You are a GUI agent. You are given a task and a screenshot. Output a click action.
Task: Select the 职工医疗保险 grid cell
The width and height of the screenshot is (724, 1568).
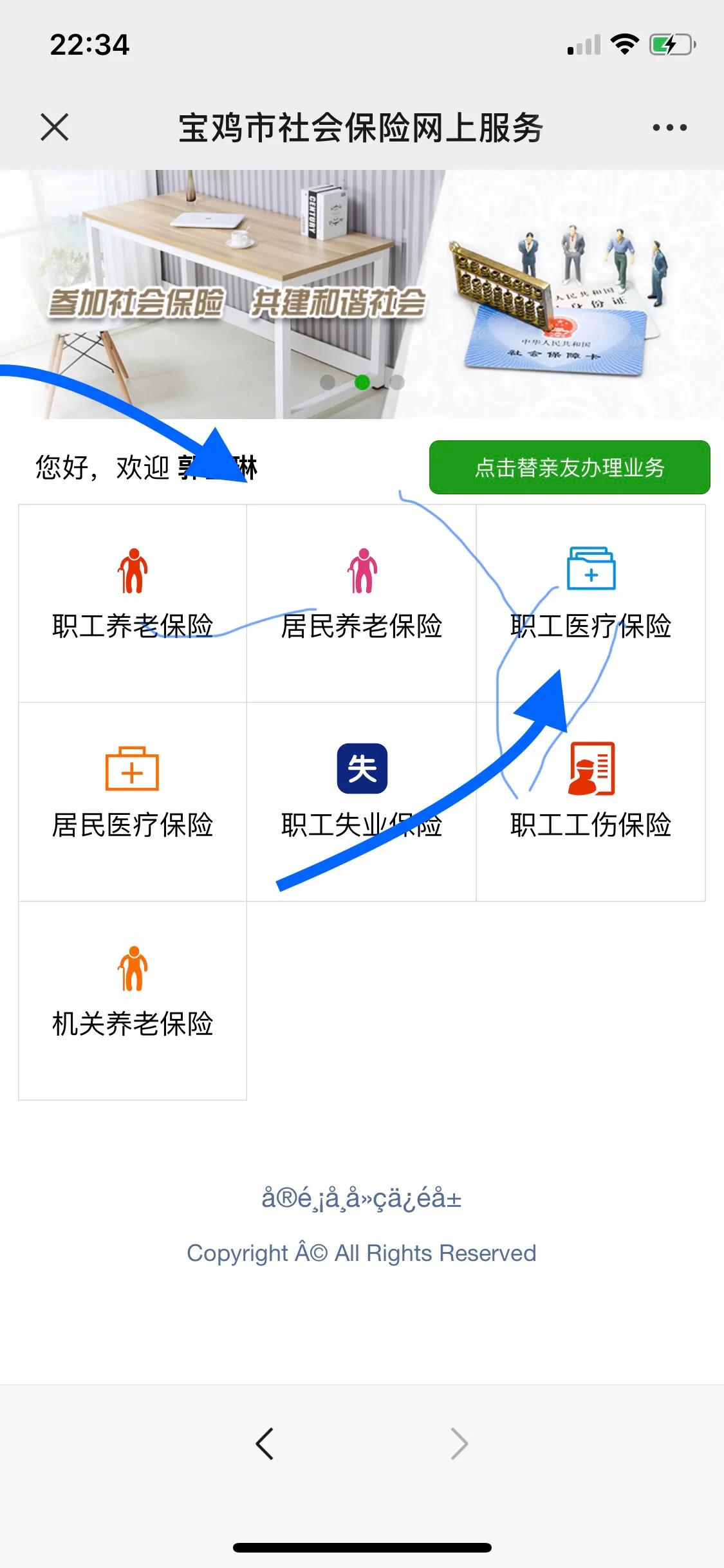[591, 602]
